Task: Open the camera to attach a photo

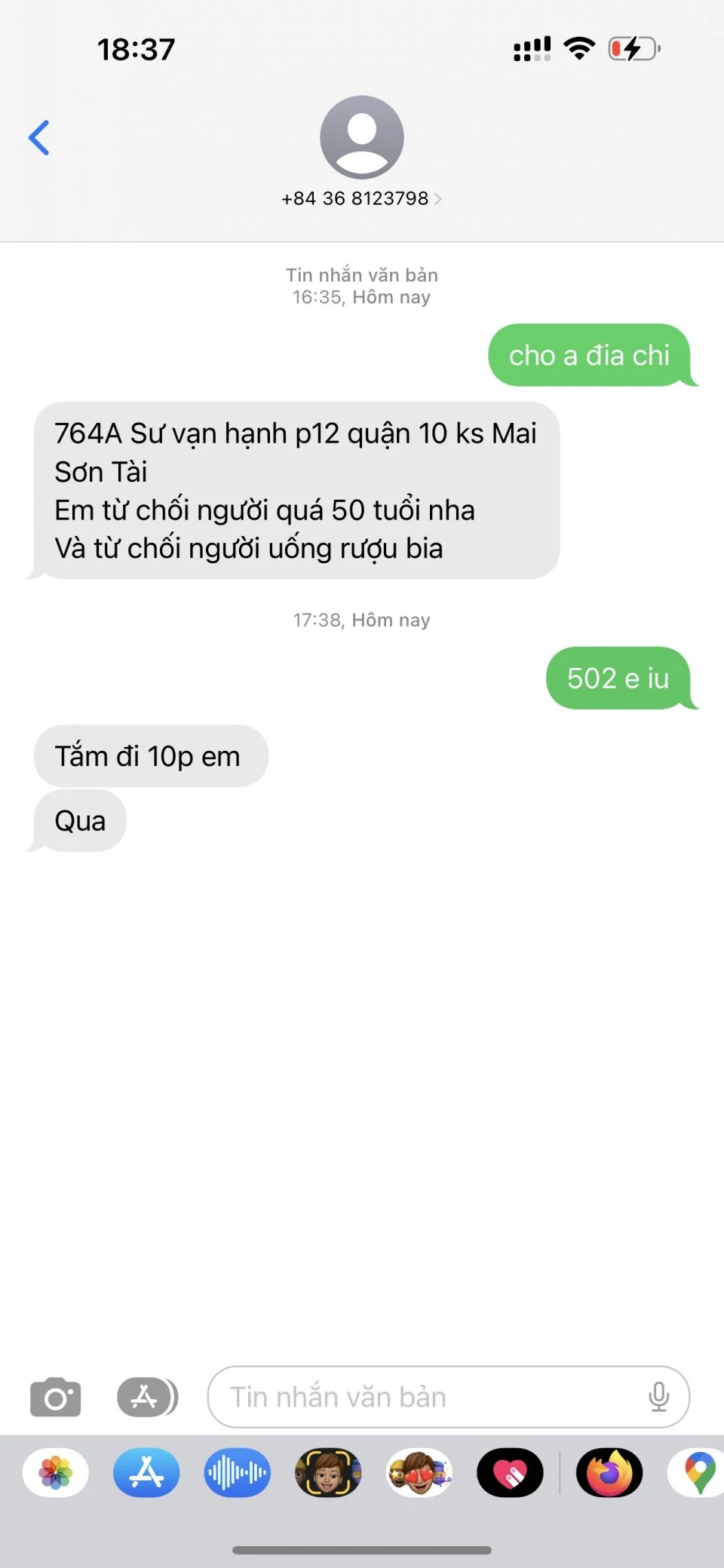Action: [55, 1397]
